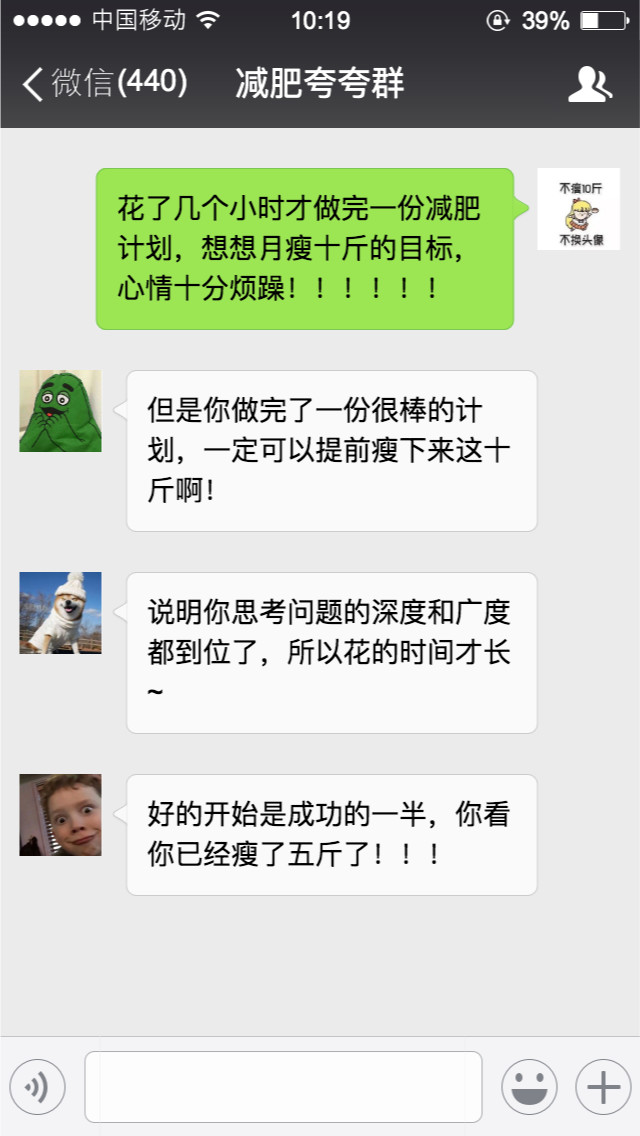View the green monster avatar's profile
This screenshot has height=1136, width=640.
pos(60,411)
